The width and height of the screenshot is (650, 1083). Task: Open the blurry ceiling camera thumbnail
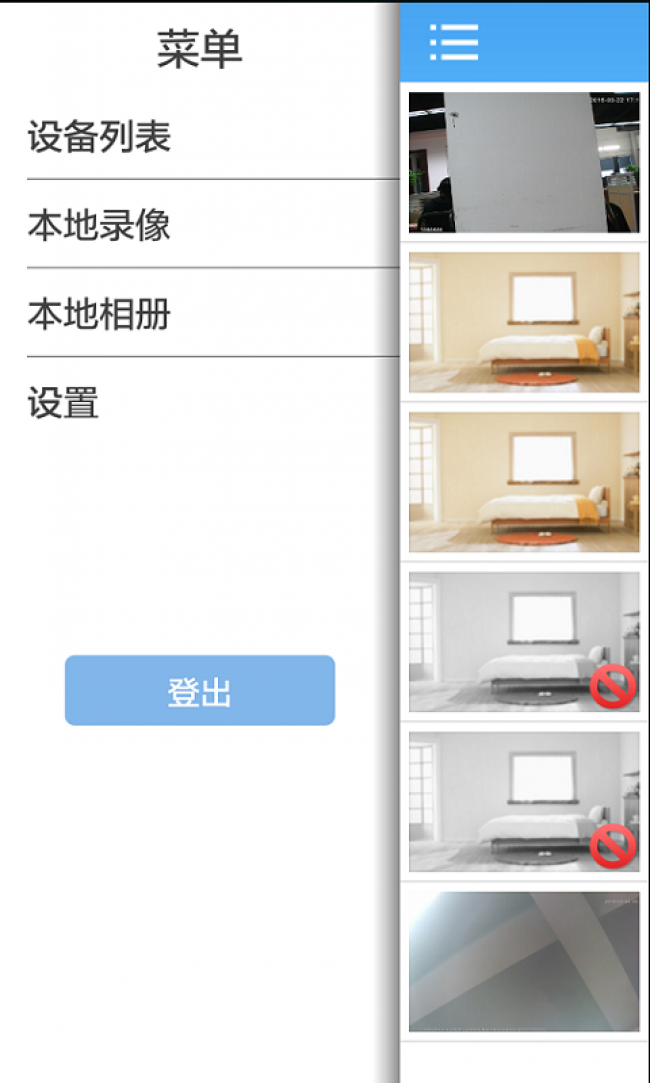[x=524, y=961]
